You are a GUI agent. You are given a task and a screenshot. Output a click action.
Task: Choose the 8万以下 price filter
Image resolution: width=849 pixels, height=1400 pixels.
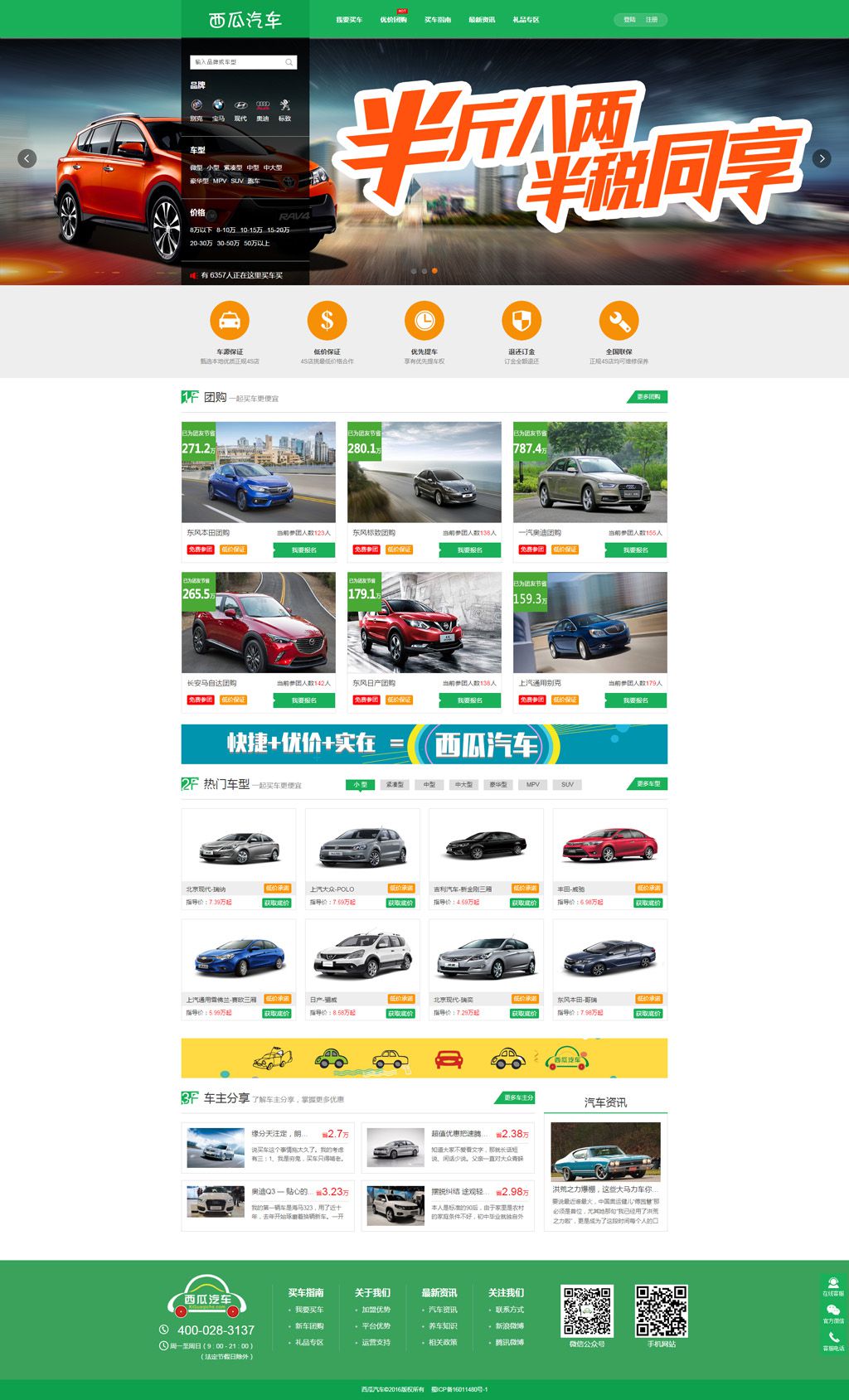click(x=201, y=230)
